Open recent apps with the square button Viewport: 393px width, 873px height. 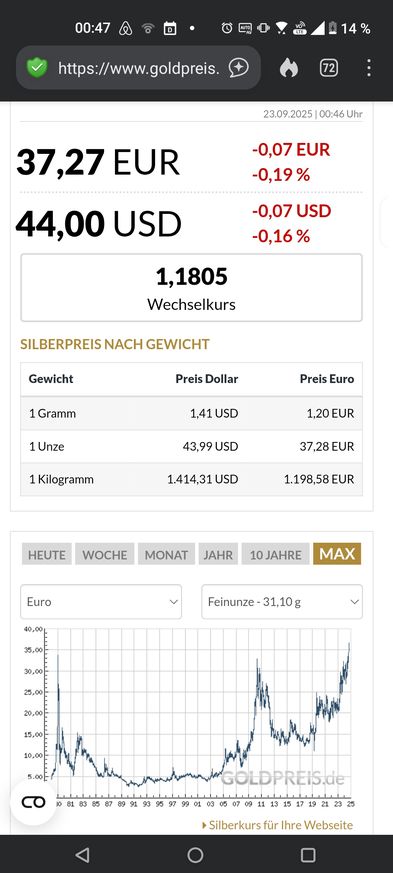[x=308, y=855]
